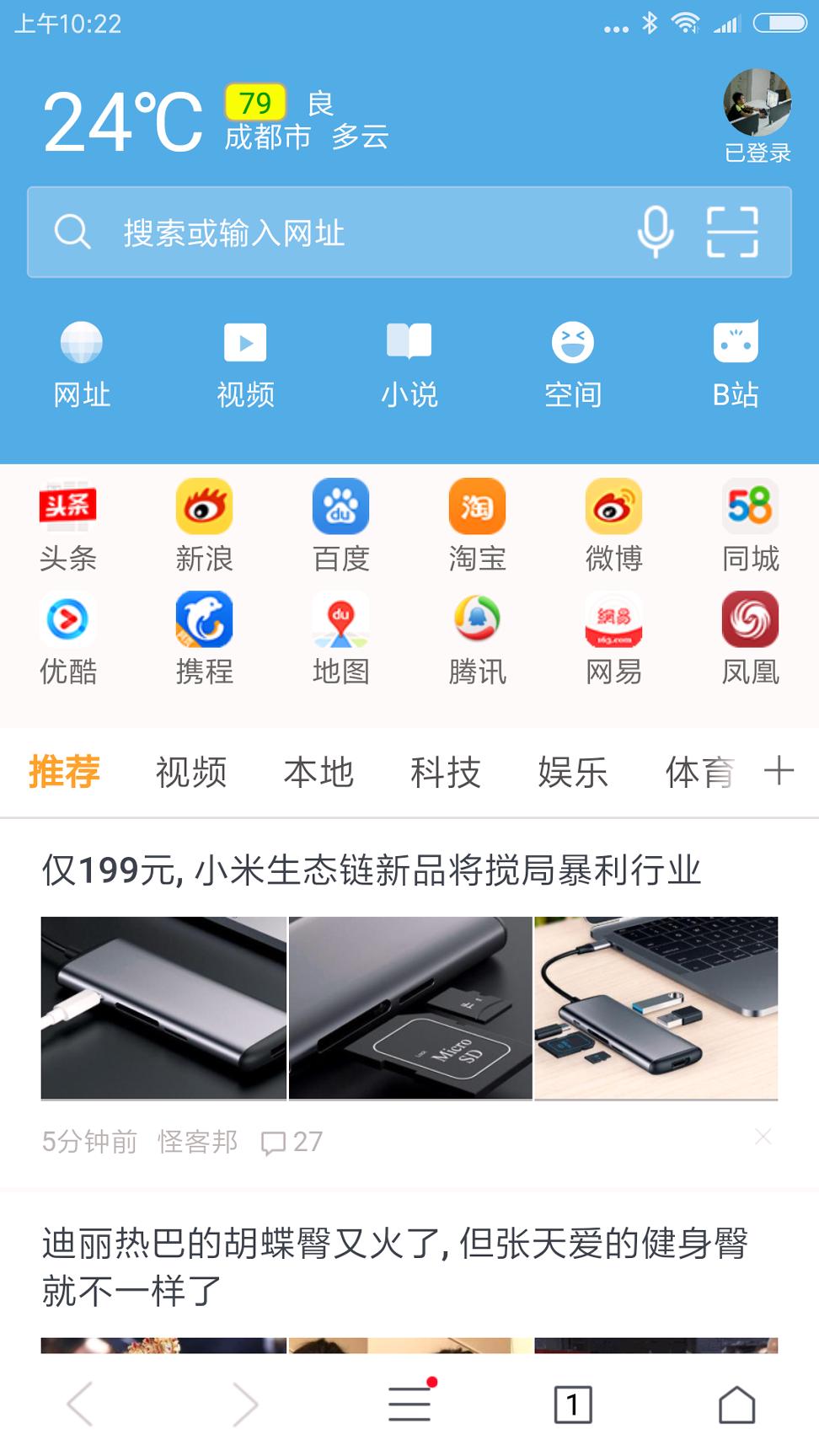Start voice search with the microphone icon

click(656, 231)
